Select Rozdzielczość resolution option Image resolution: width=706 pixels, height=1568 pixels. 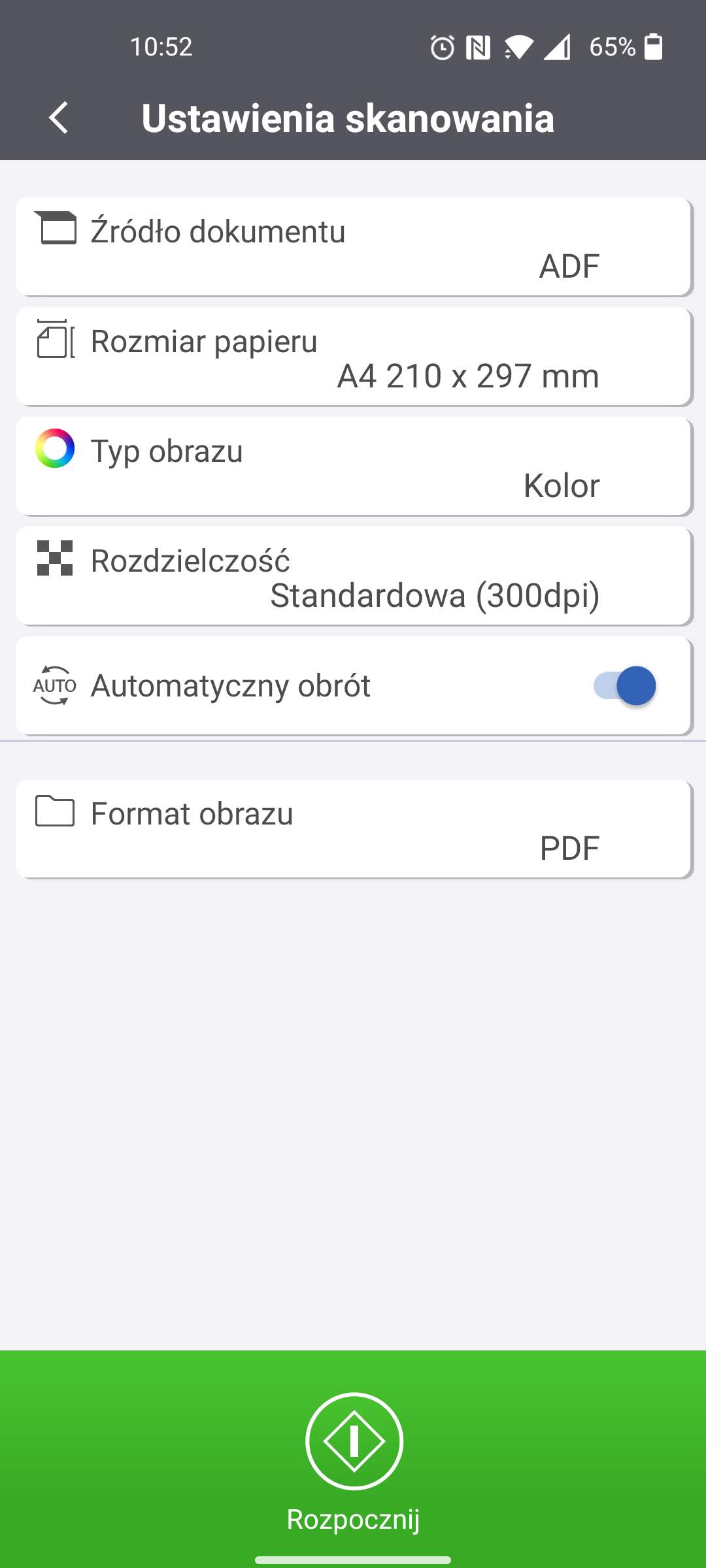pos(353,576)
